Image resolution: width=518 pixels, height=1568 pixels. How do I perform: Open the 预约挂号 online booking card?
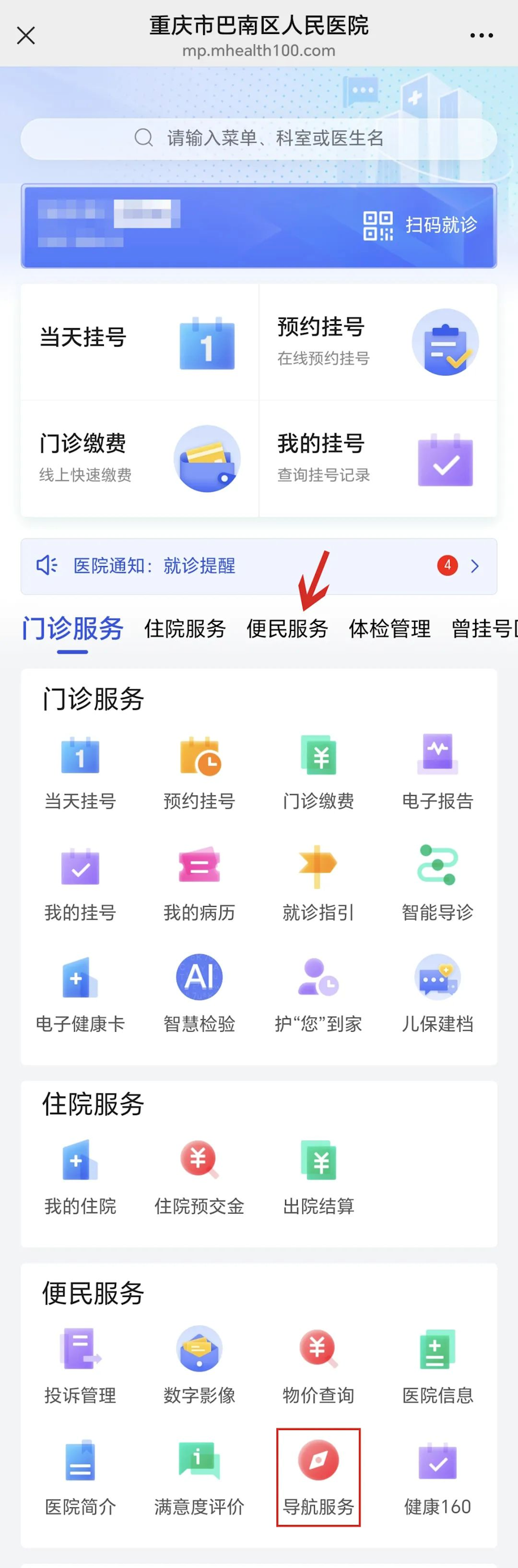click(378, 341)
